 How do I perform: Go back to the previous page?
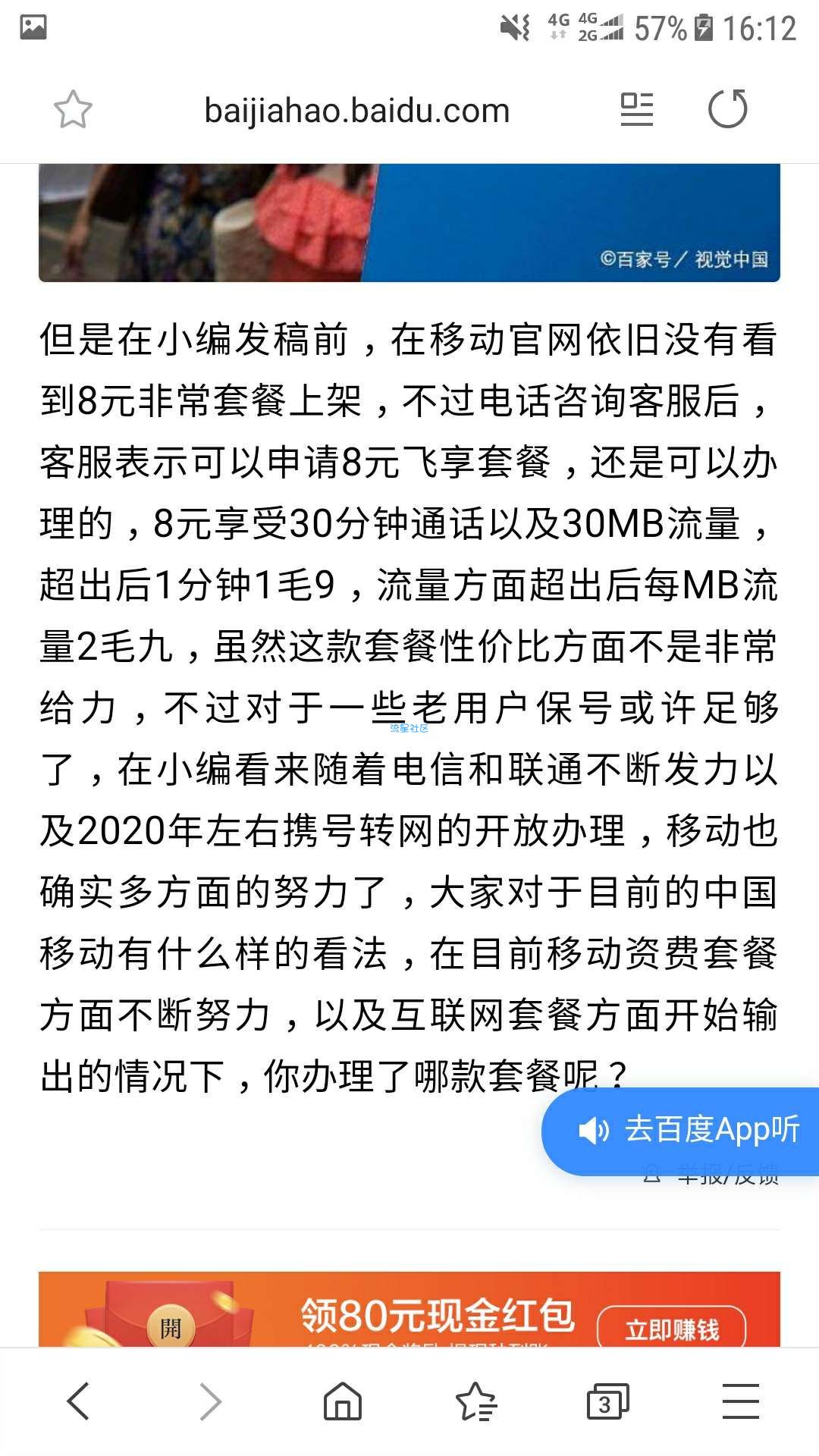coord(78,1401)
